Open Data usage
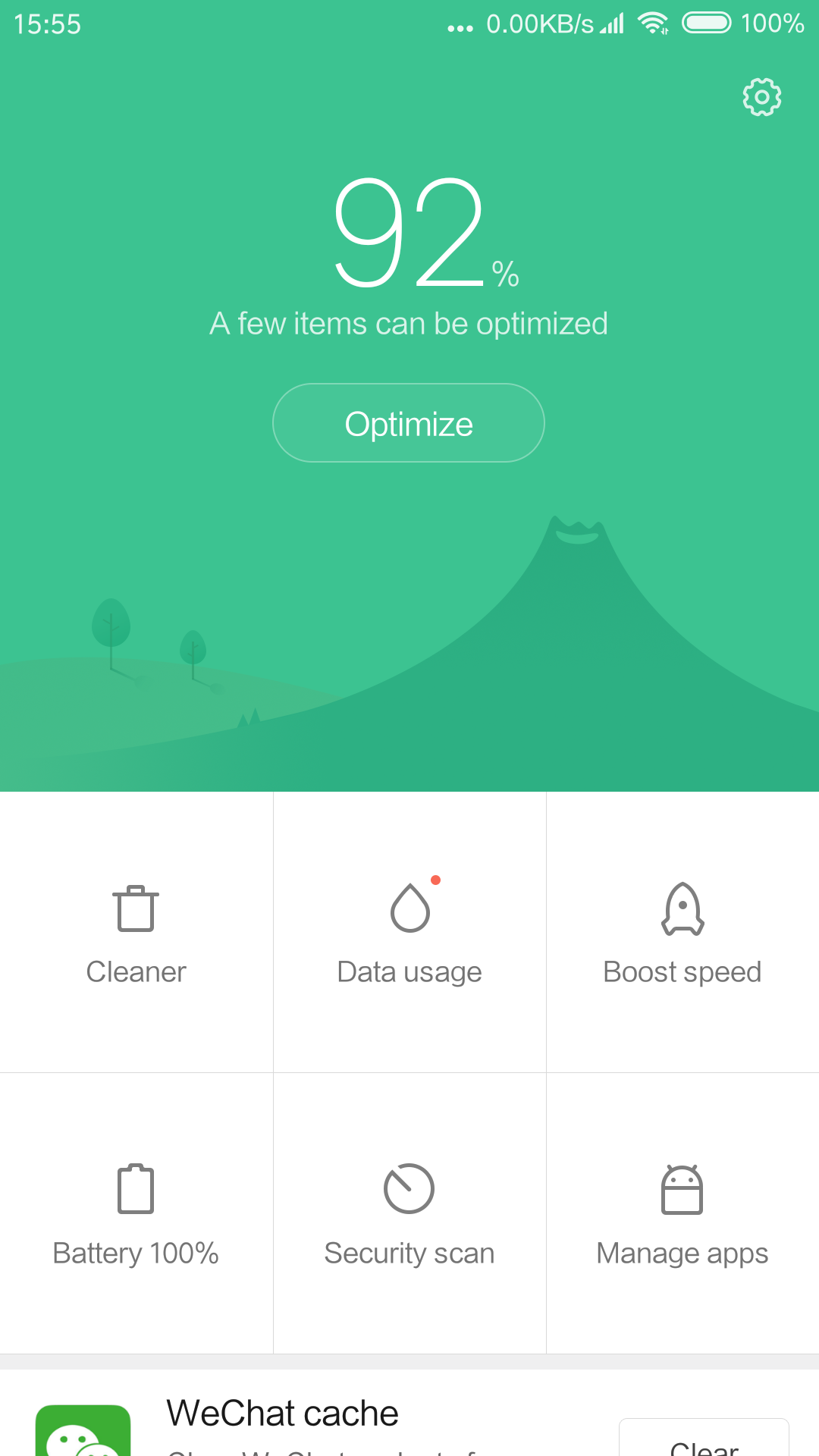This screenshot has height=1456, width=819. pyautogui.click(x=409, y=933)
